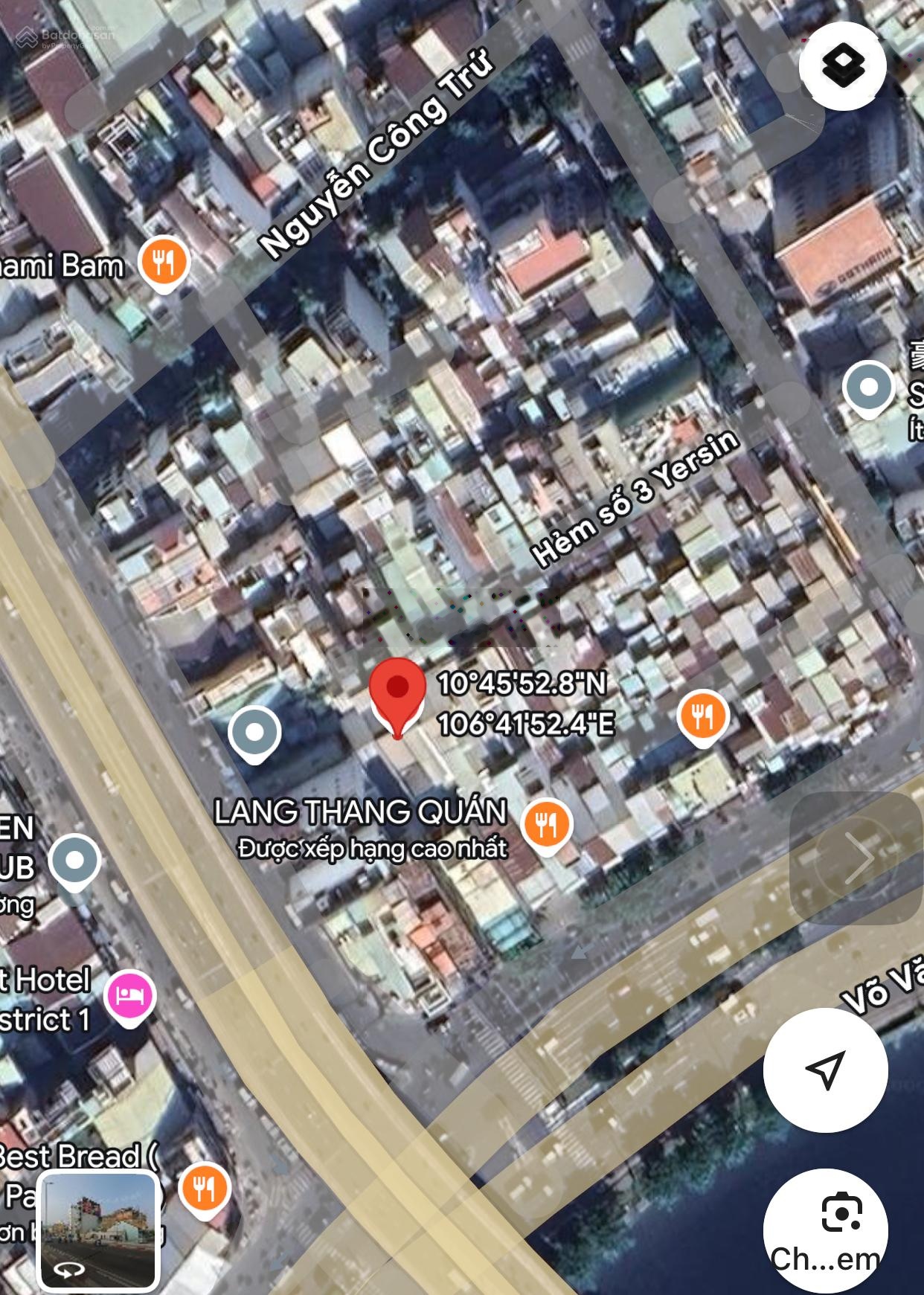Select the gray place pin near Lang Thang Quán
924x1295 pixels.
pyautogui.click(x=254, y=733)
